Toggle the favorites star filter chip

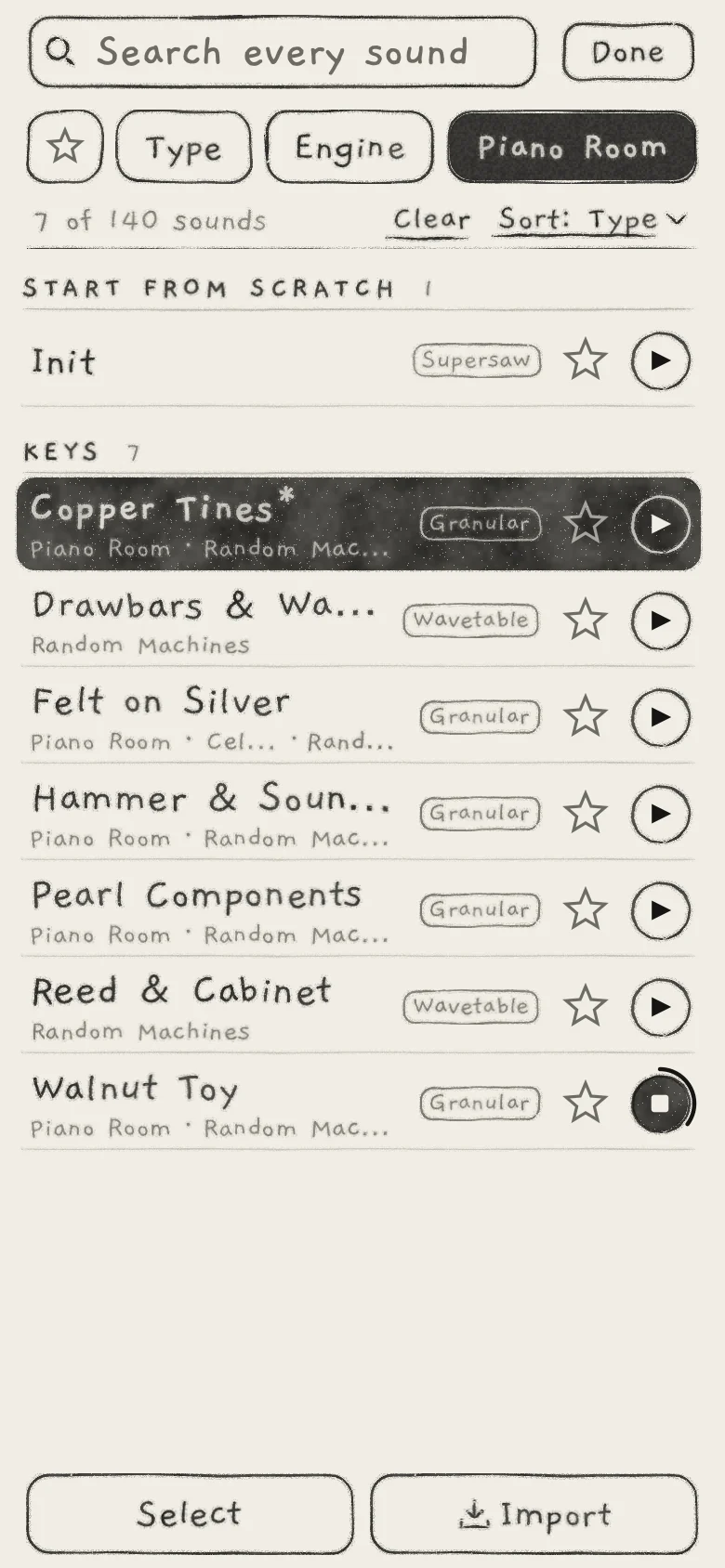(x=65, y=147)
